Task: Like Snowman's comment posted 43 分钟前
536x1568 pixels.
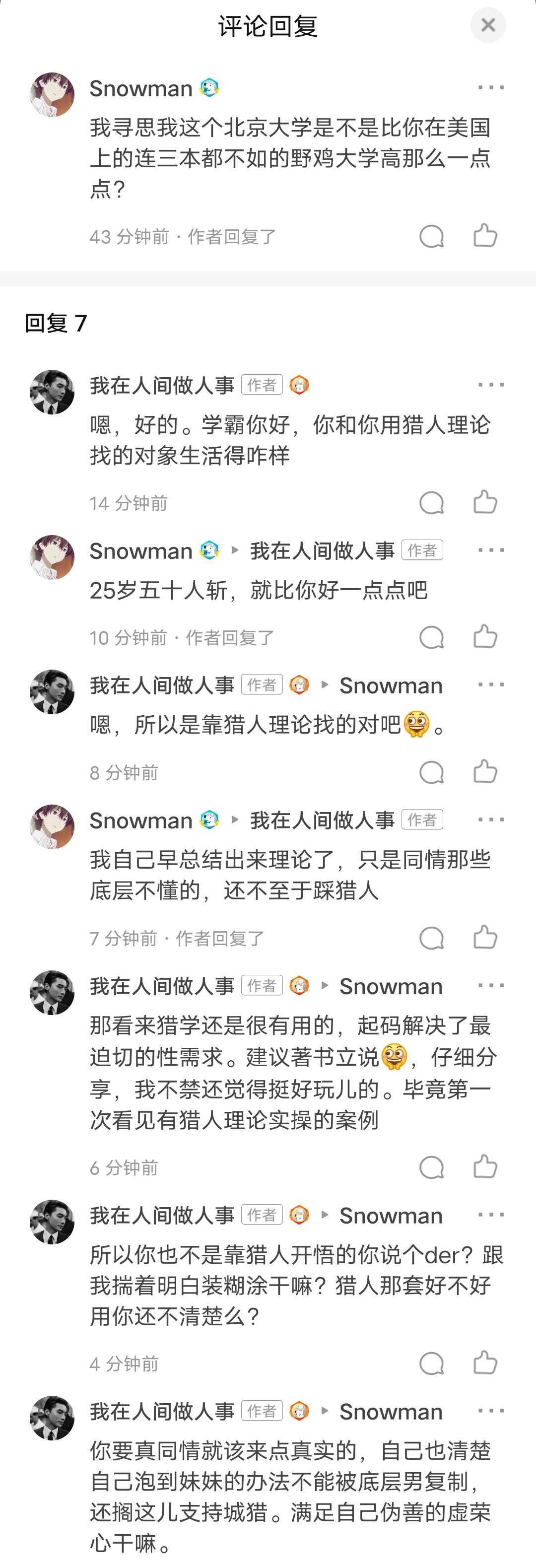Action: pos(485,236)
